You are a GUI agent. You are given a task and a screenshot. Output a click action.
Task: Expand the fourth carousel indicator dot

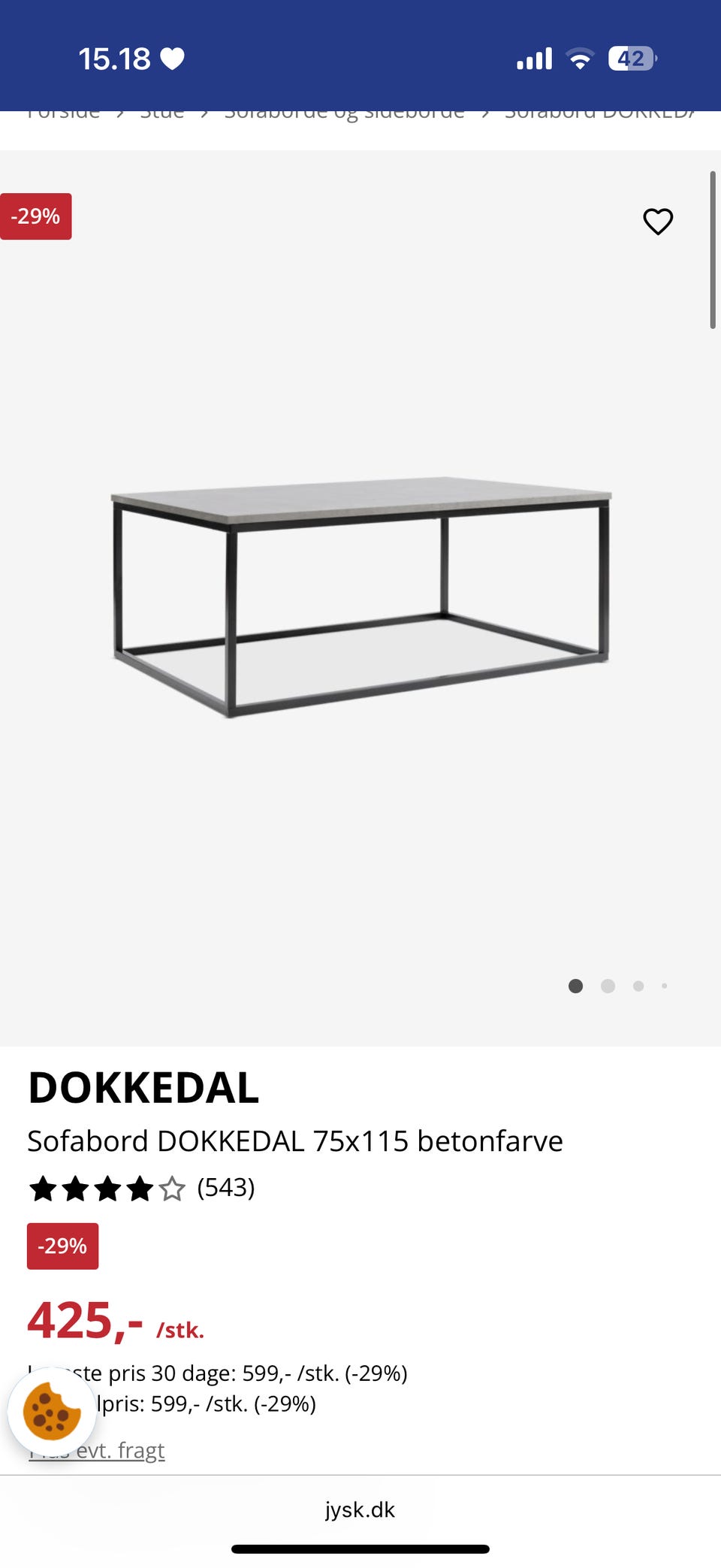pyautogui.click(x=665, y=986)
